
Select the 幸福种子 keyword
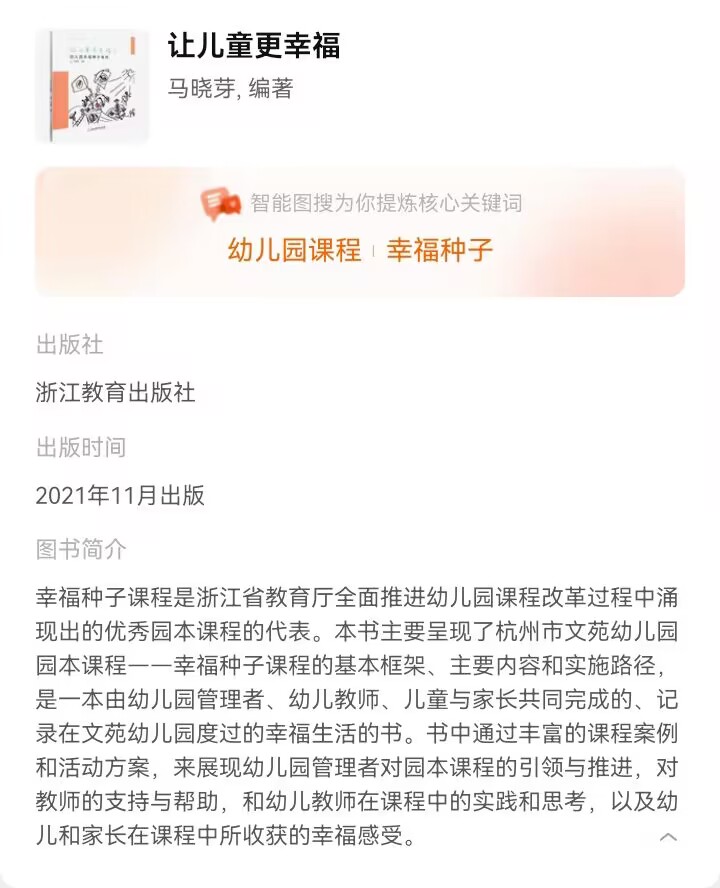pos(440,249)
